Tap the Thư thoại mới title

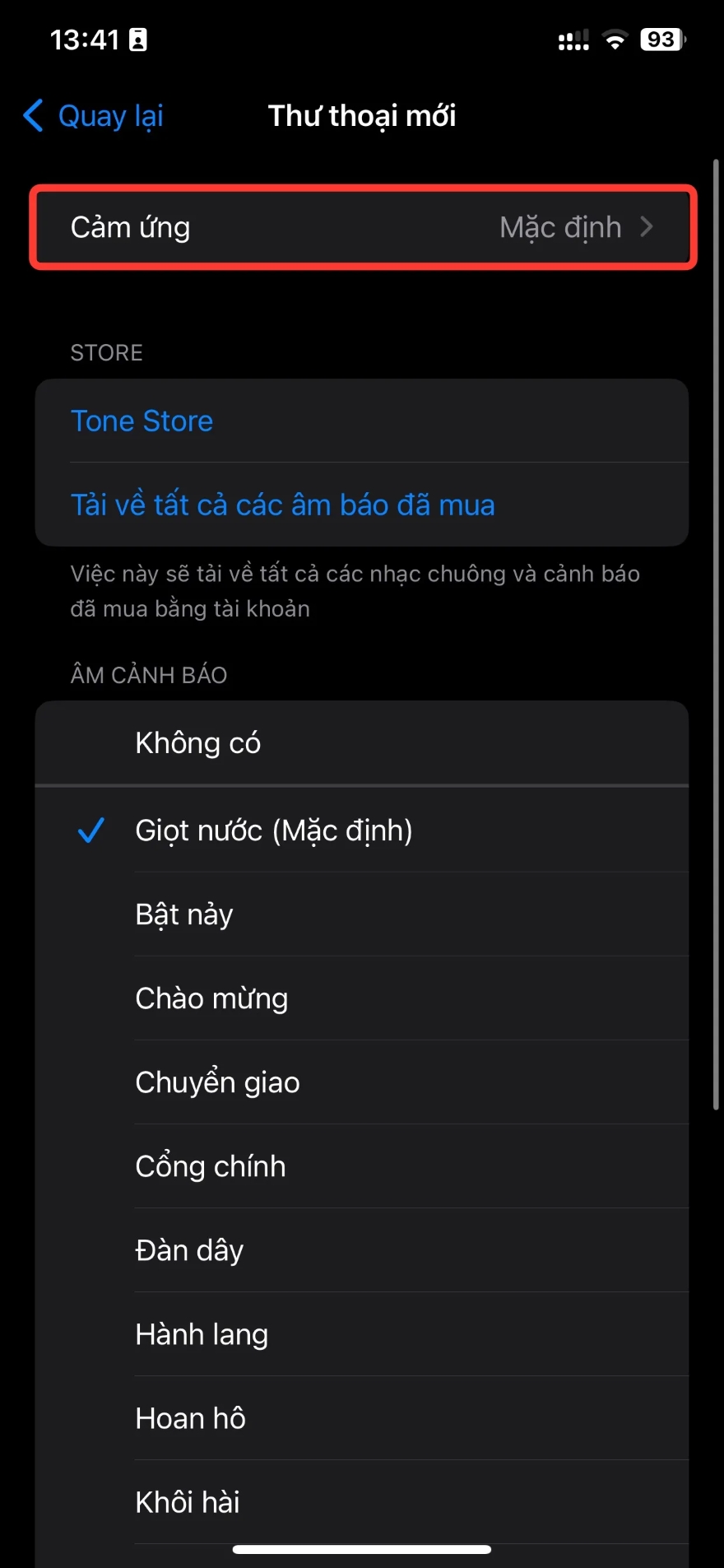[x=362, y=116]
